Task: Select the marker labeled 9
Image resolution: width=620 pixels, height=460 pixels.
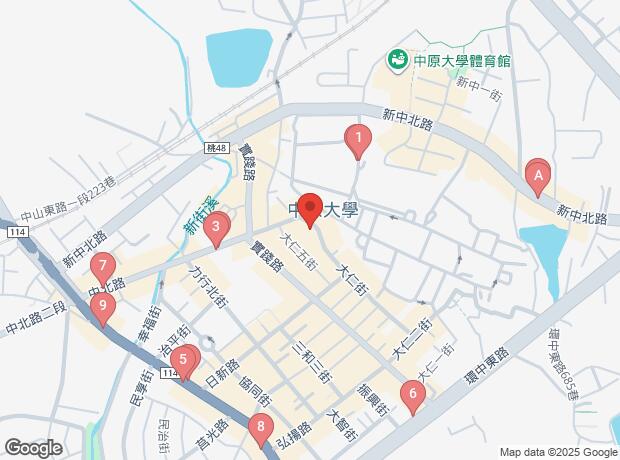Action: tap(103, 309)
